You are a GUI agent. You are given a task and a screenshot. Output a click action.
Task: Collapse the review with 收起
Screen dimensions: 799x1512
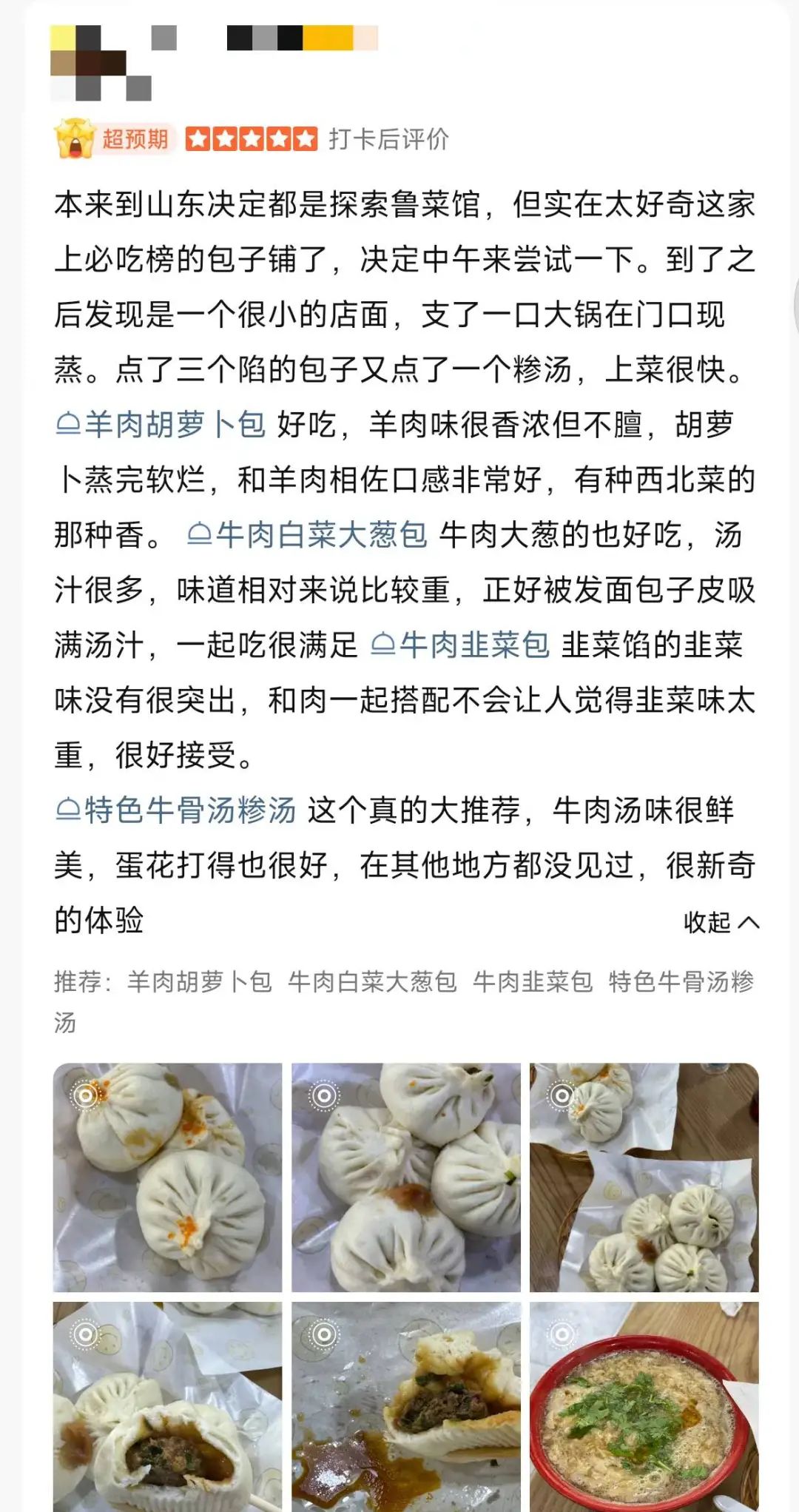(x=721, y=922)
